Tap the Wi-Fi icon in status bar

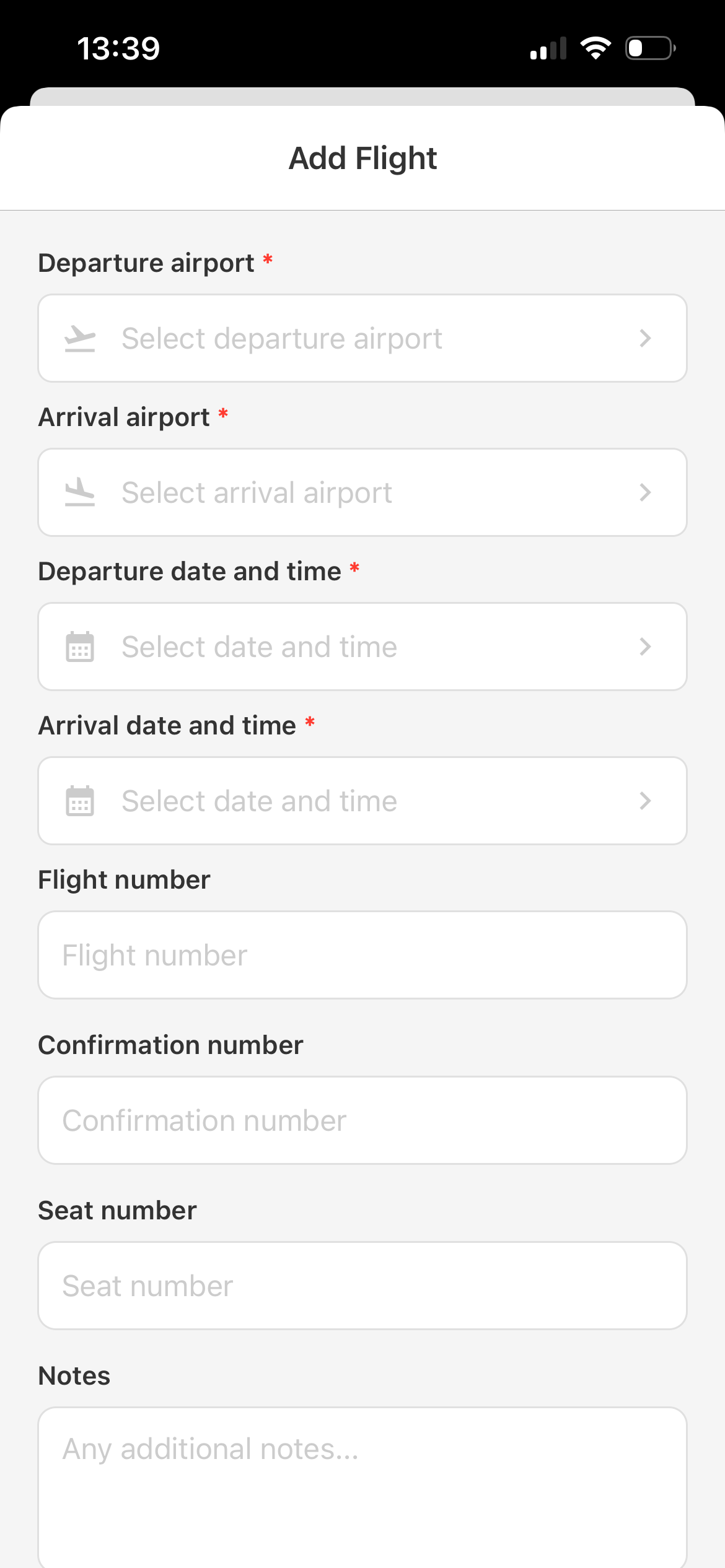tap(596, 47)
